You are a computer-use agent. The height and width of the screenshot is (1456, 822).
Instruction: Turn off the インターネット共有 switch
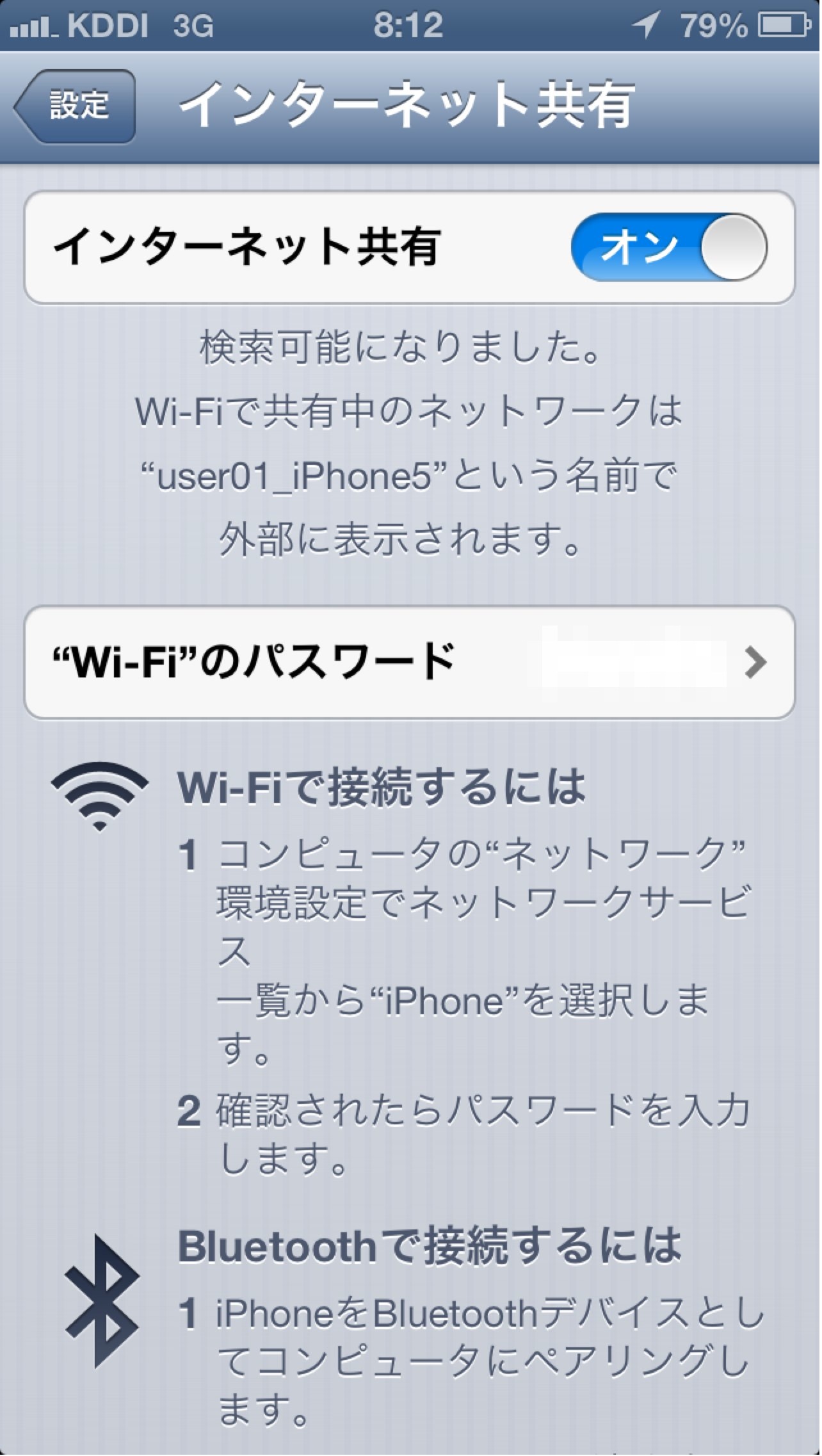point(669,248)
